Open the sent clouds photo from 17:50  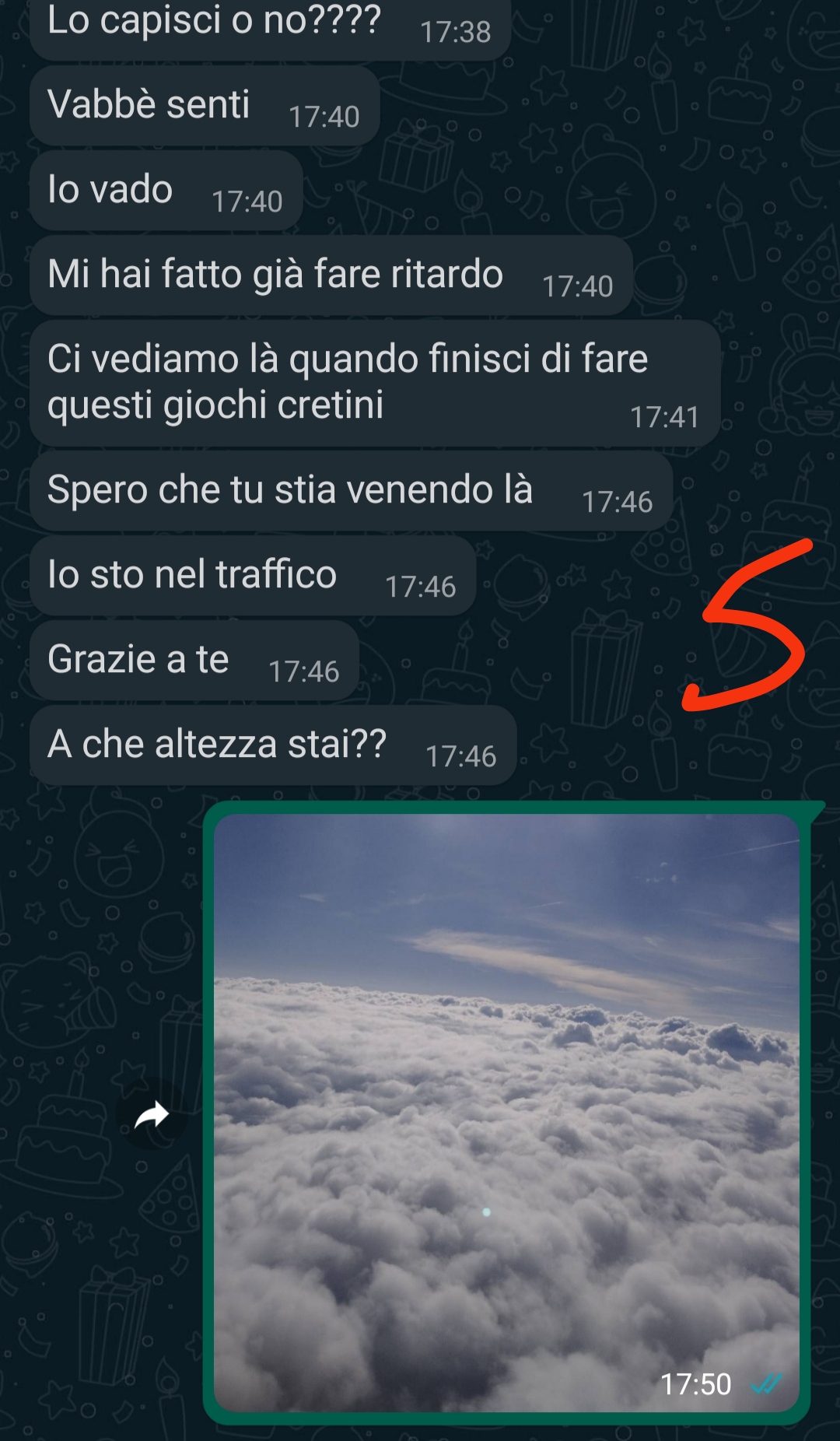[x=506, y=1113]
